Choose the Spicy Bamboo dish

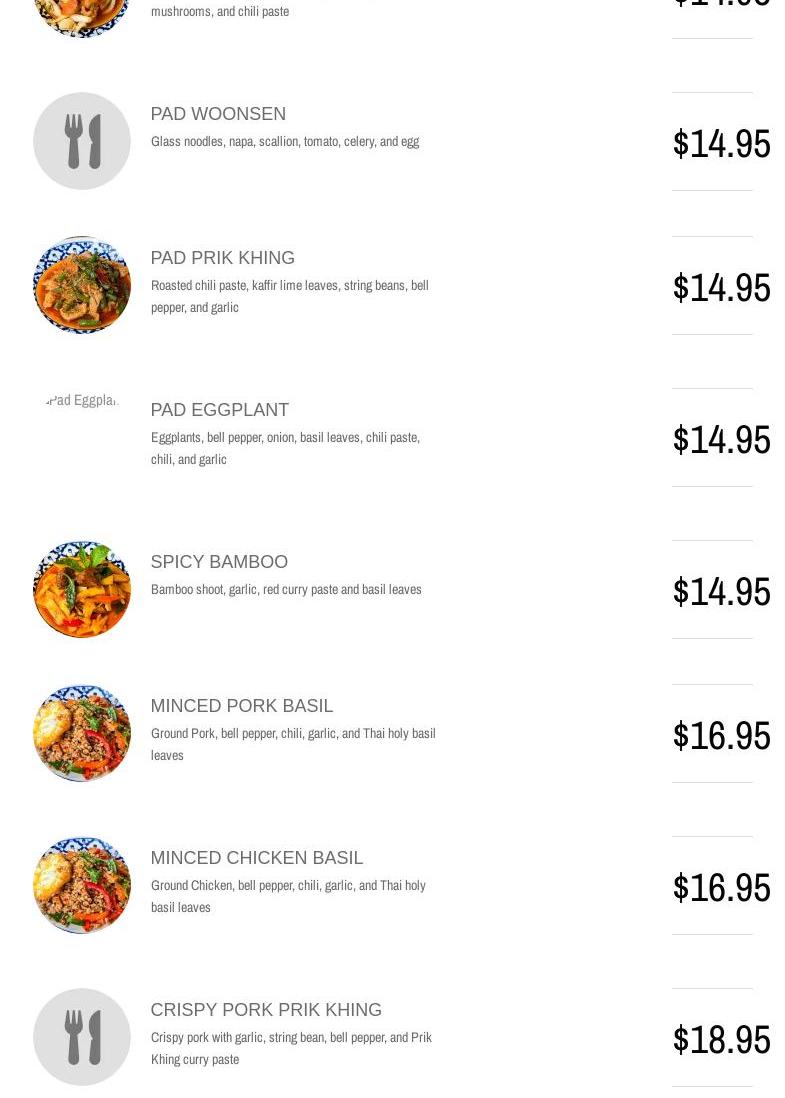(x=219, y=562)
